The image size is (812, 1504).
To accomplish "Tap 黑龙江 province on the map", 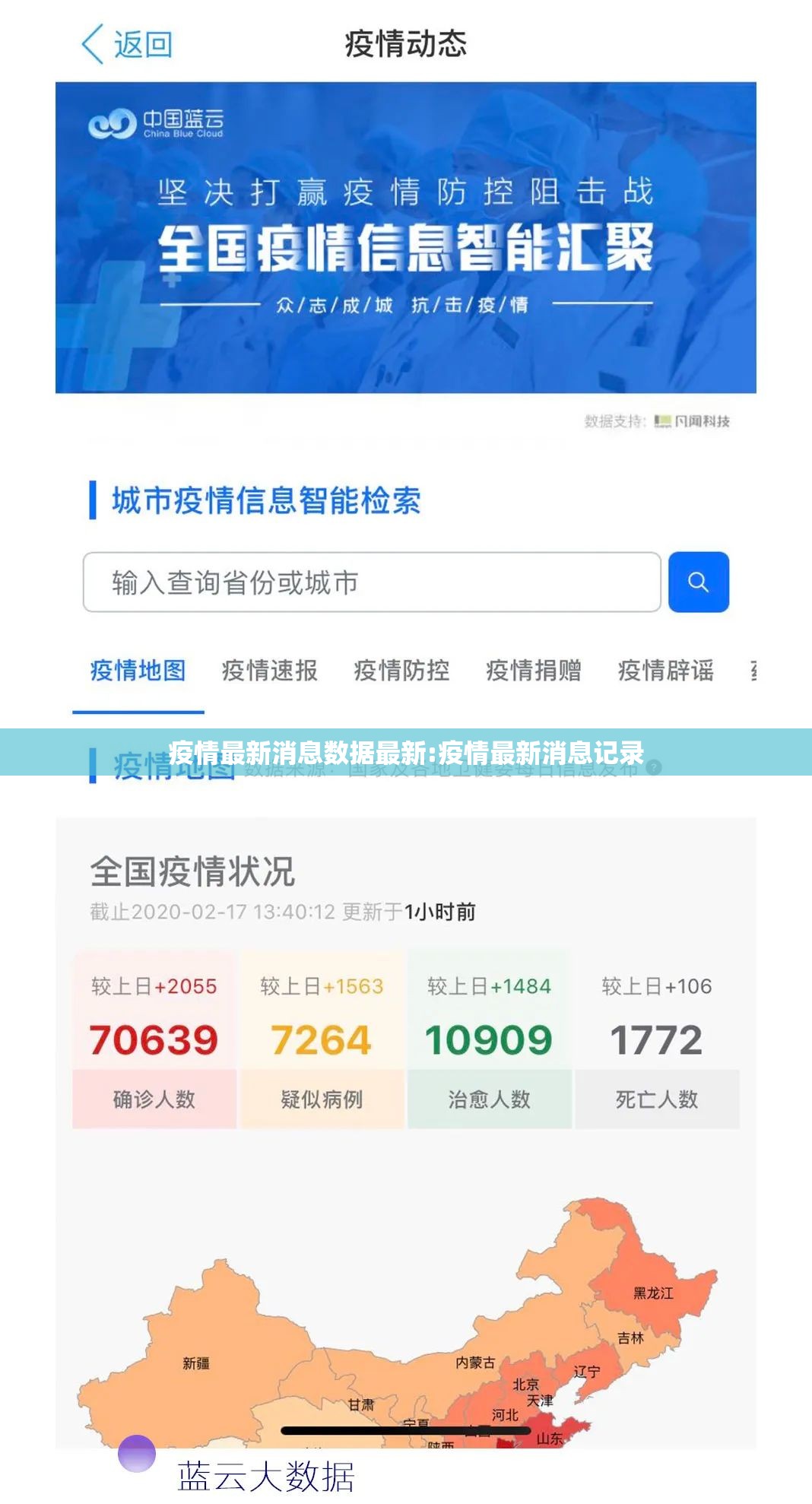I will 652,1293.
